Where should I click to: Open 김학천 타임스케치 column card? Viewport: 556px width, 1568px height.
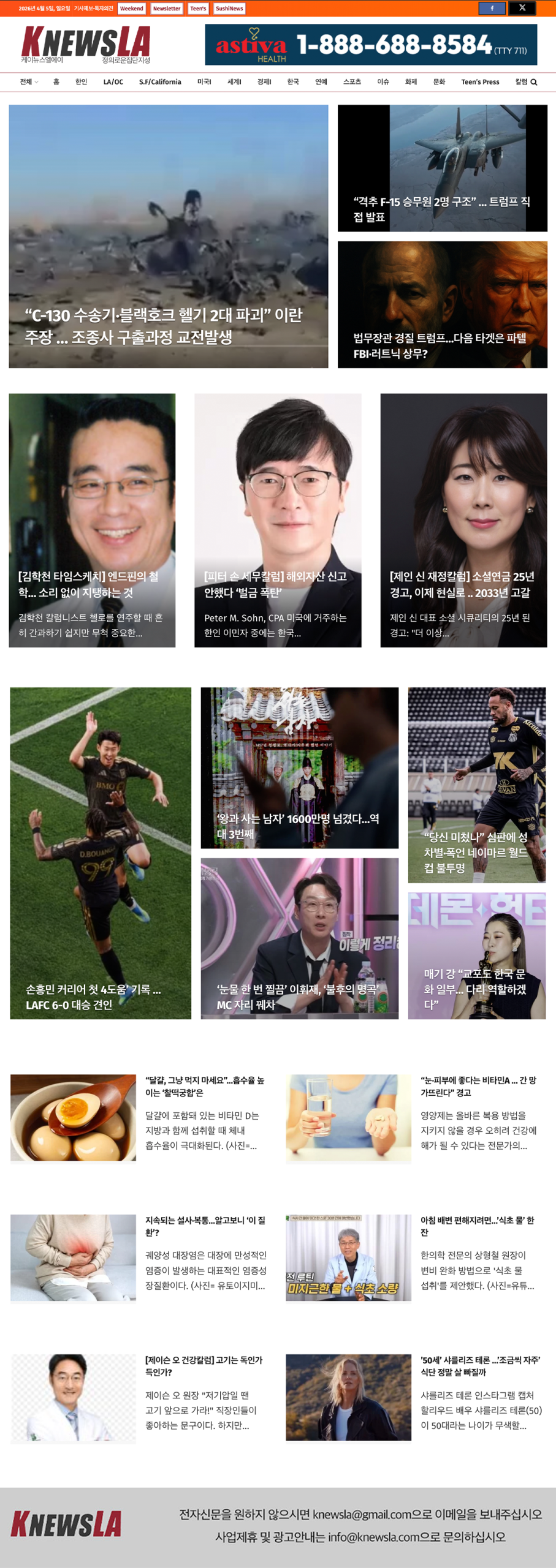[92, 520]
